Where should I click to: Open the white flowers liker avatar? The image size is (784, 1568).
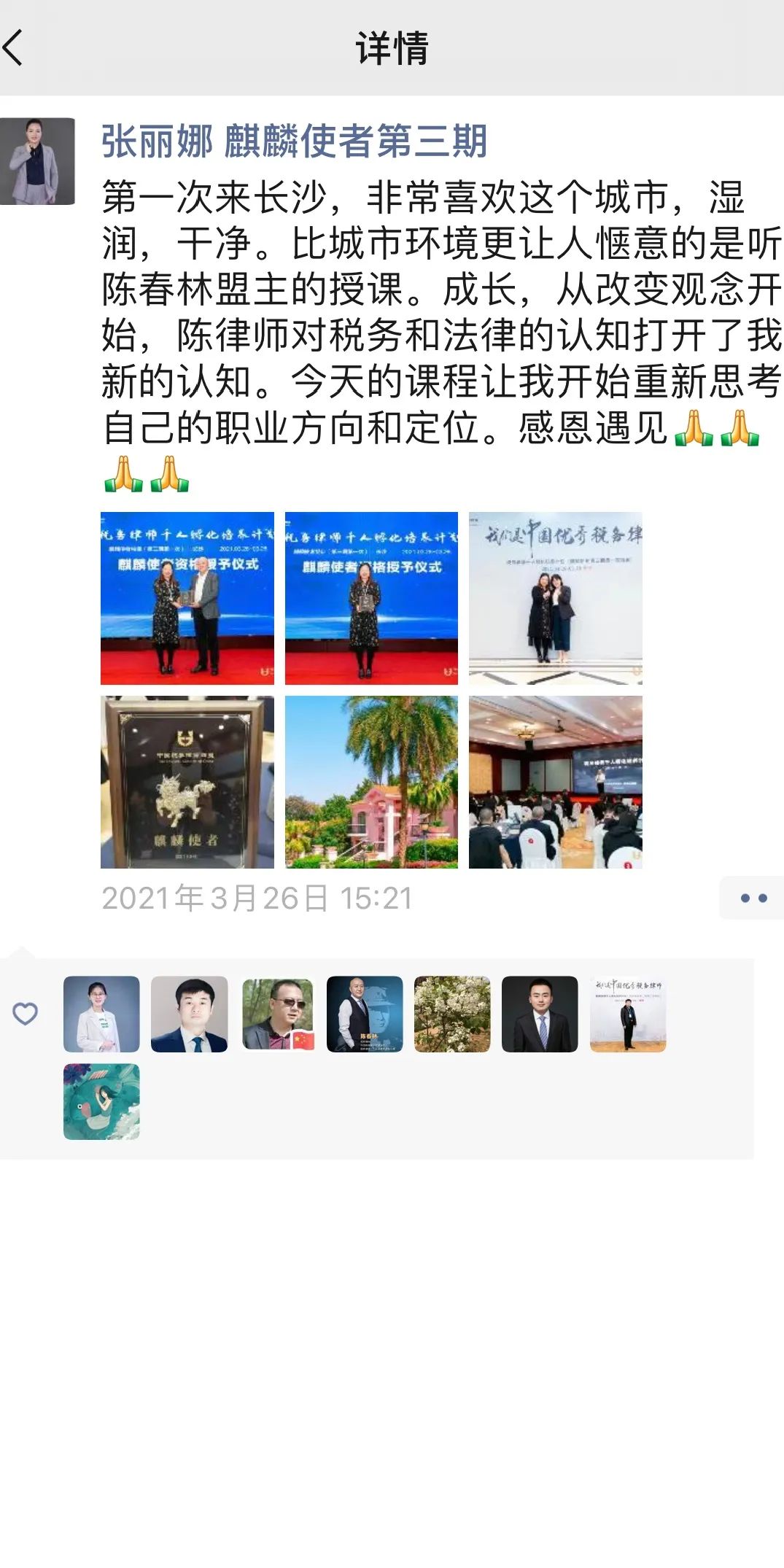452,1014
